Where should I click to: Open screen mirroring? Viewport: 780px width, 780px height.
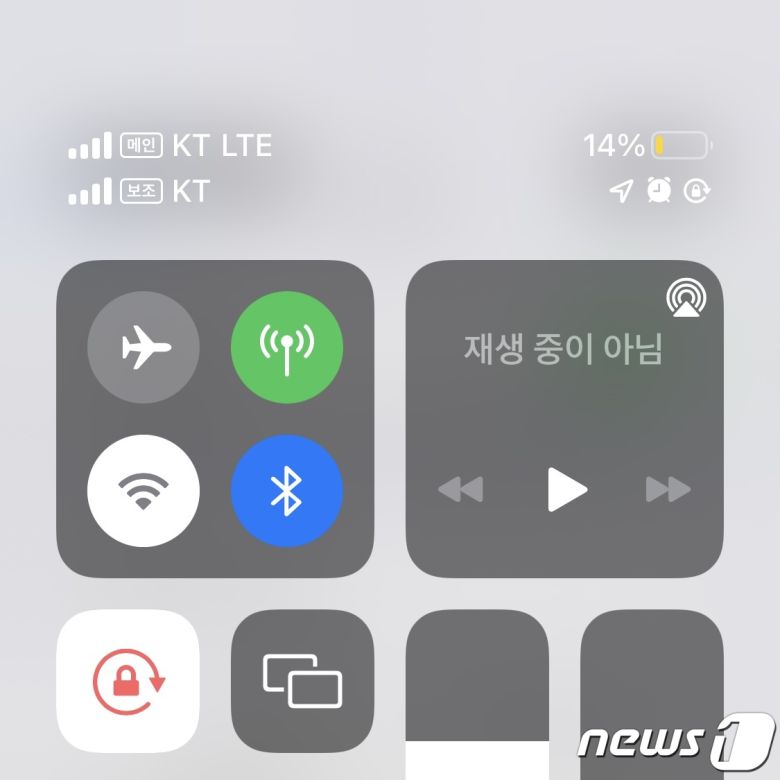302,680
